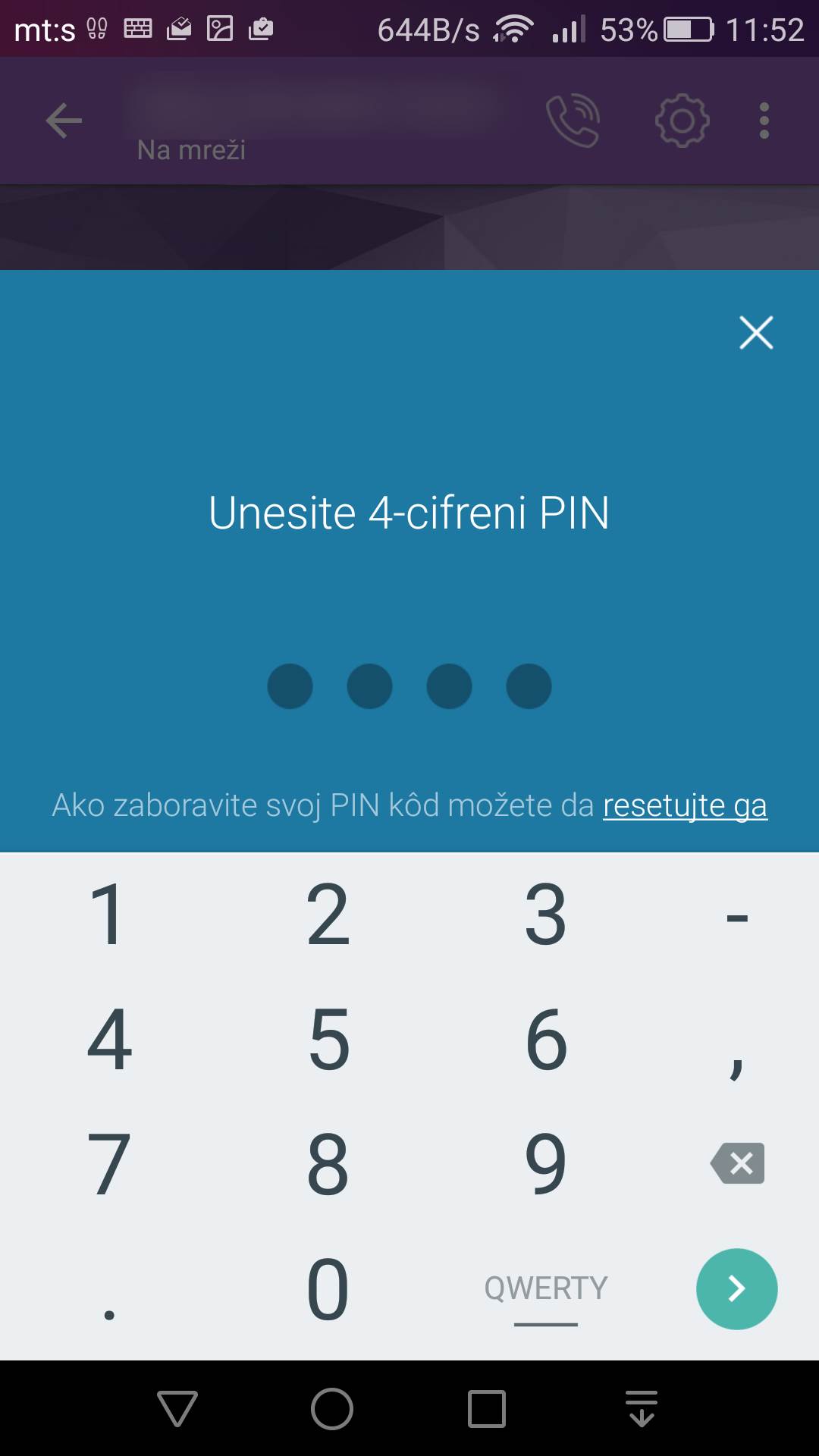
Task: Go back using the header arrow
Action: (64, 121)
